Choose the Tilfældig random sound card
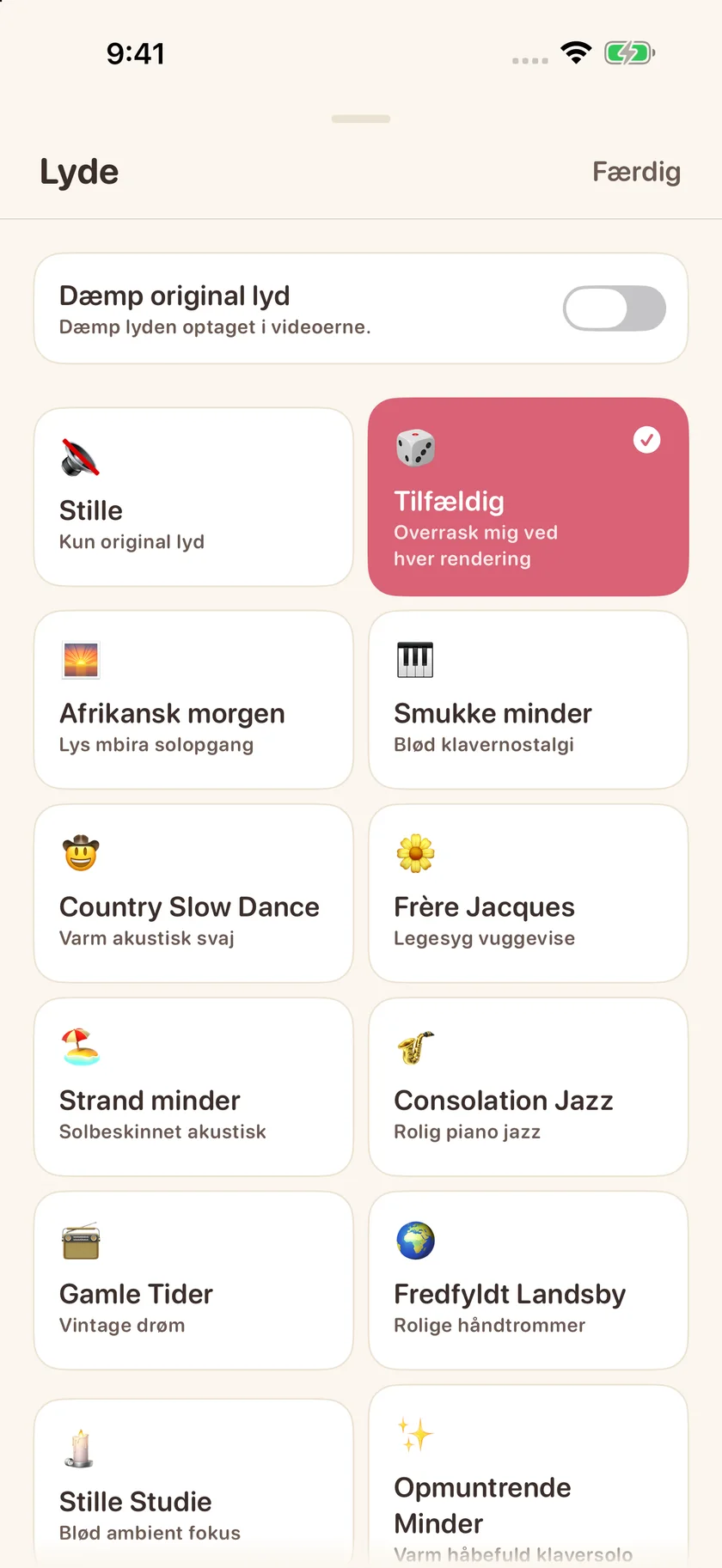Image resolution: width=722 pixels, height=1568 pixels. pyautogui.click(x=529, y=497)
